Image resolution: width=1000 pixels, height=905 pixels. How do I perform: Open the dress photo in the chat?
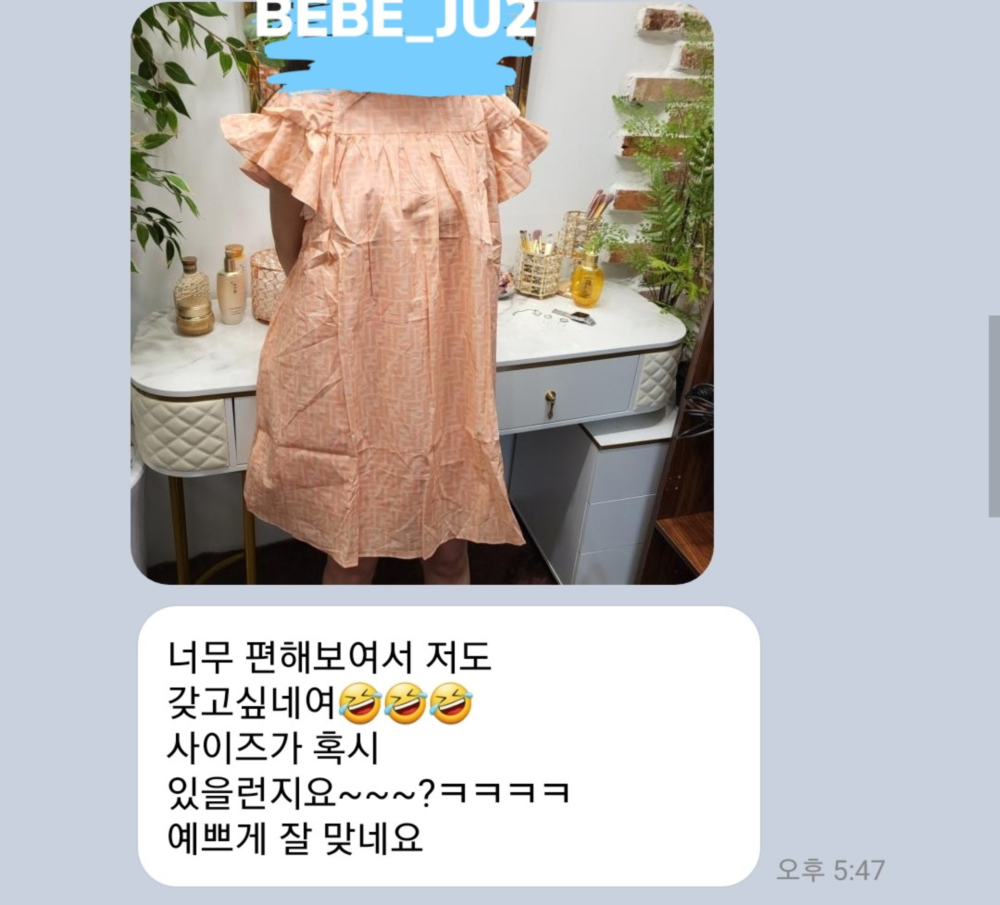coord(421,300)
